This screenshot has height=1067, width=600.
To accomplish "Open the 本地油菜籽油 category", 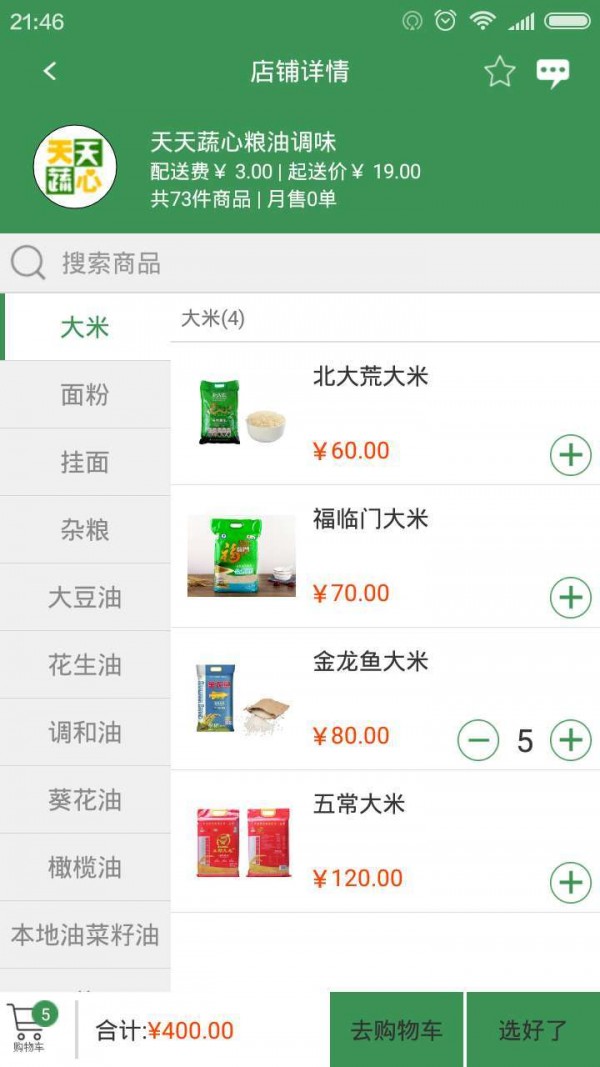I will point(85,935).
